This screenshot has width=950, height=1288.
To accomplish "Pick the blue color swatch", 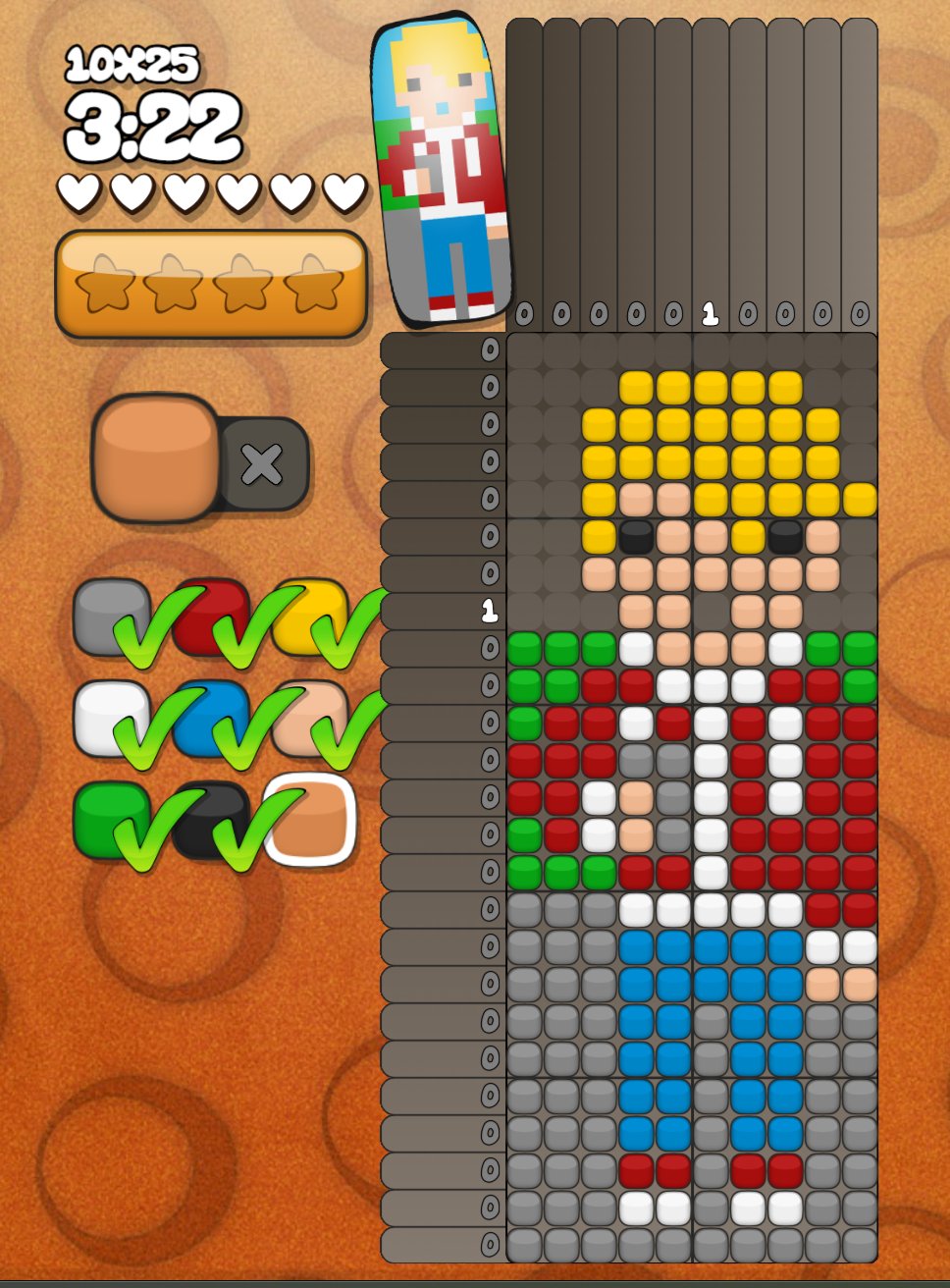I will tap(209, 718).
